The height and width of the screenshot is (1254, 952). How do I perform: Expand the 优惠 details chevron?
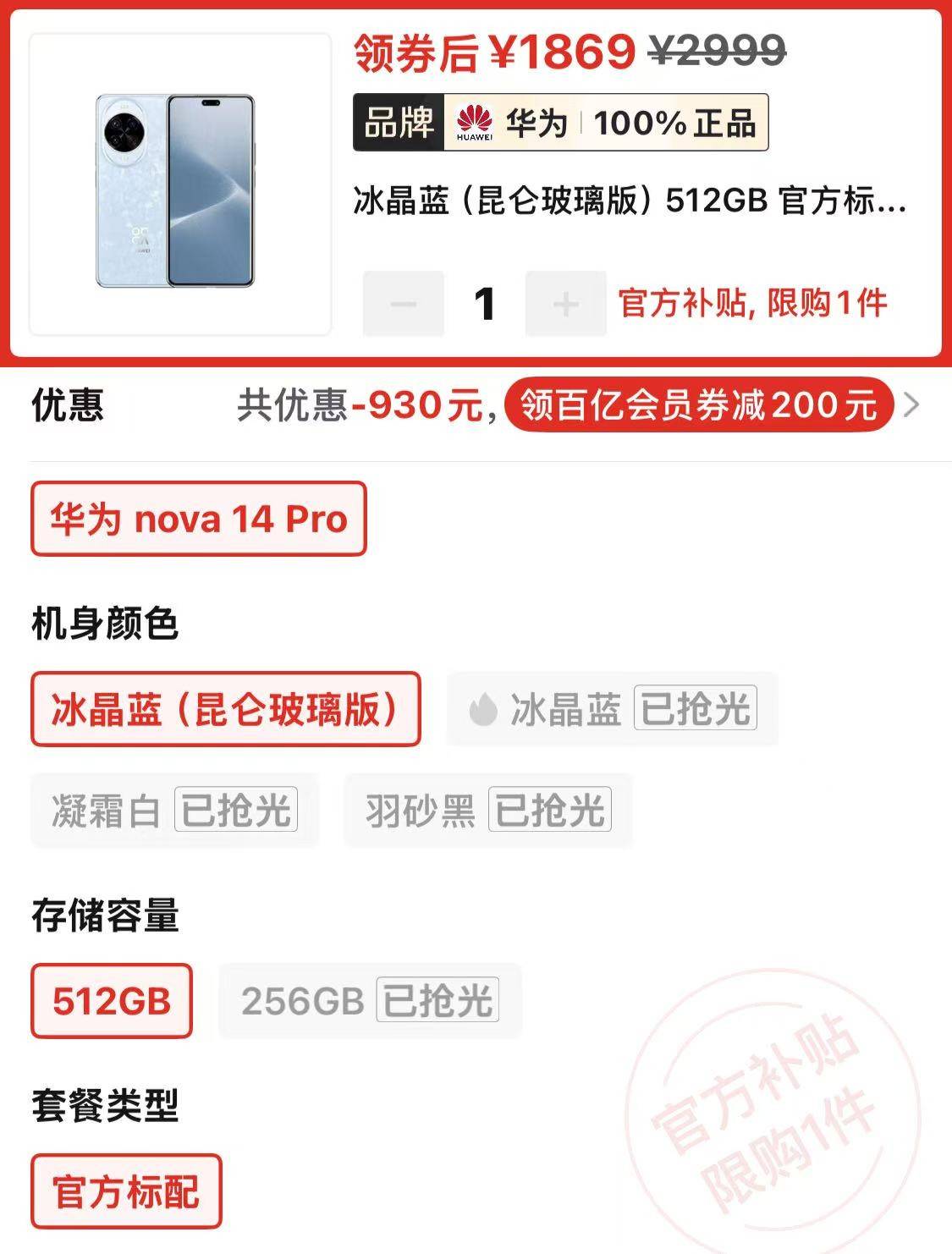click(911, 405)
